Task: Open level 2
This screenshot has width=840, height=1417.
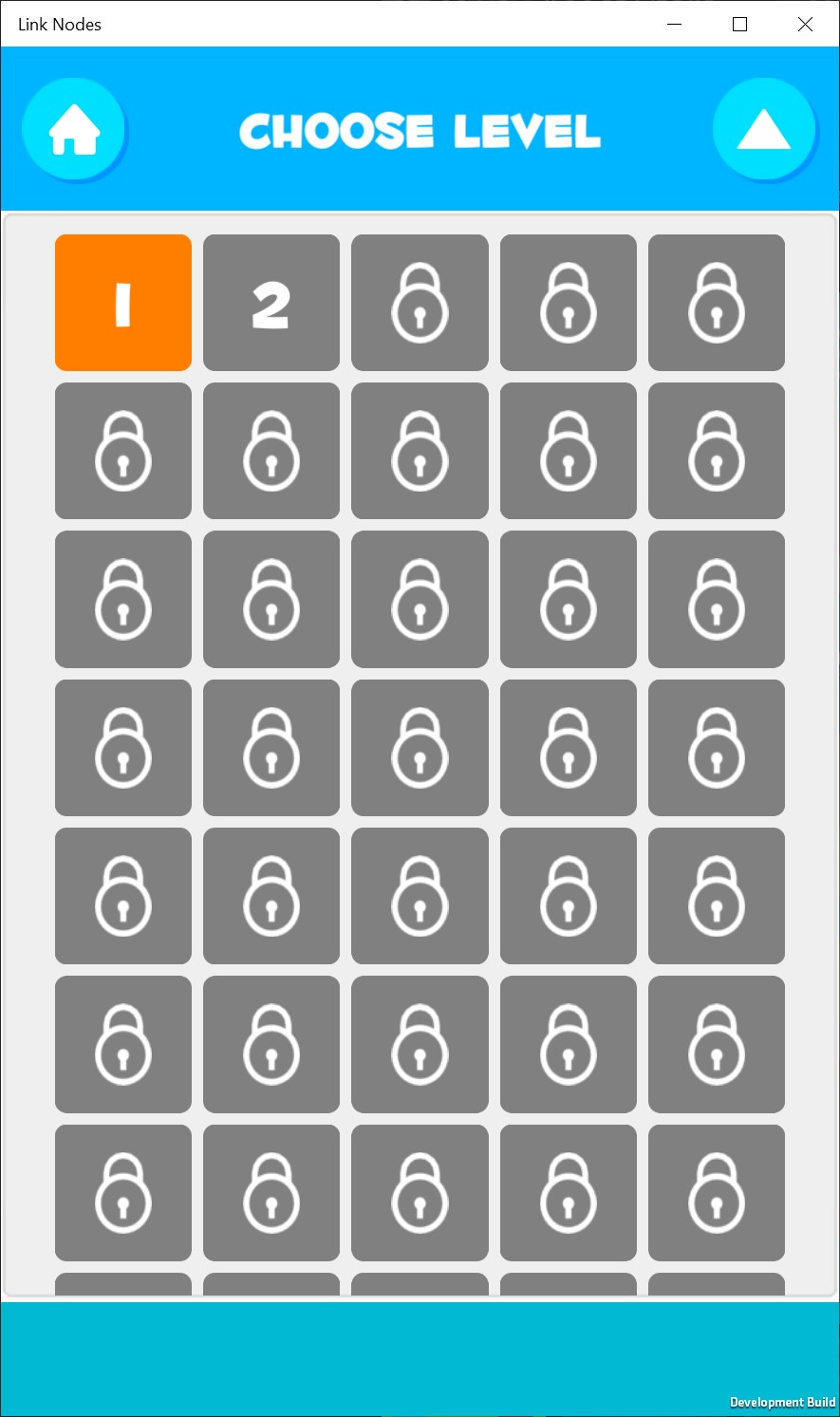Action: 271,303
